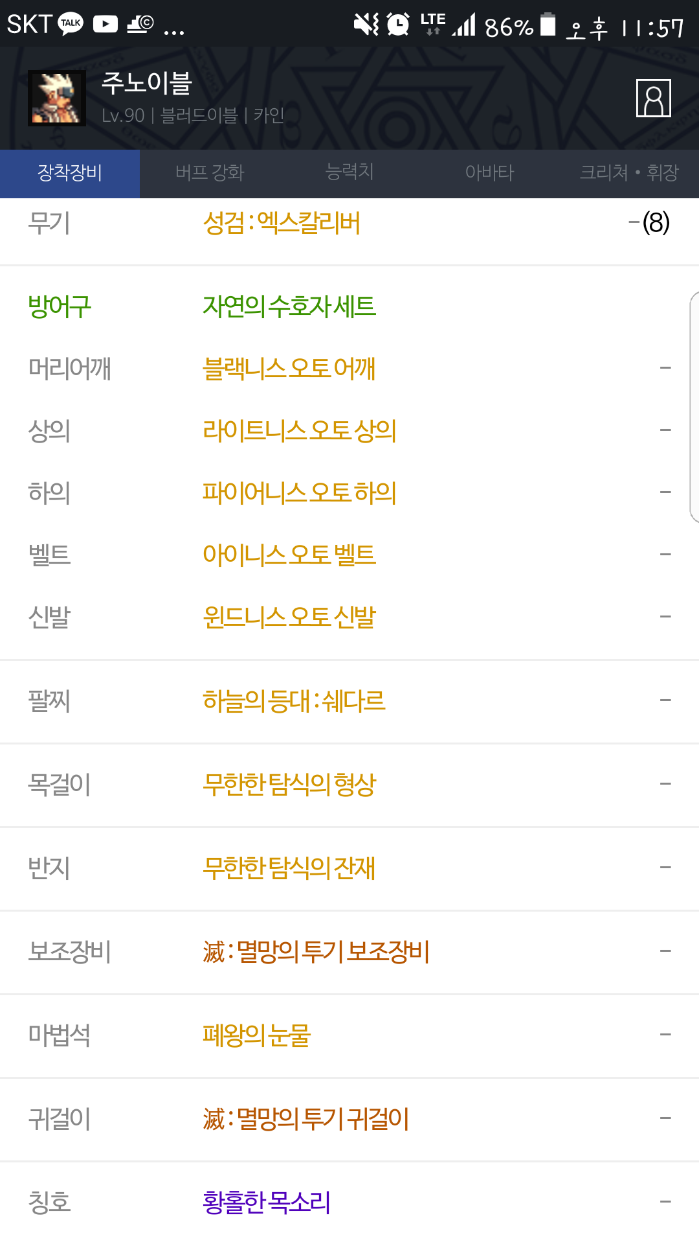Open 라이트니스 오토 상의 item
Image resolution: width=699 pixels, height=1244 pixels.
[299, 431]
